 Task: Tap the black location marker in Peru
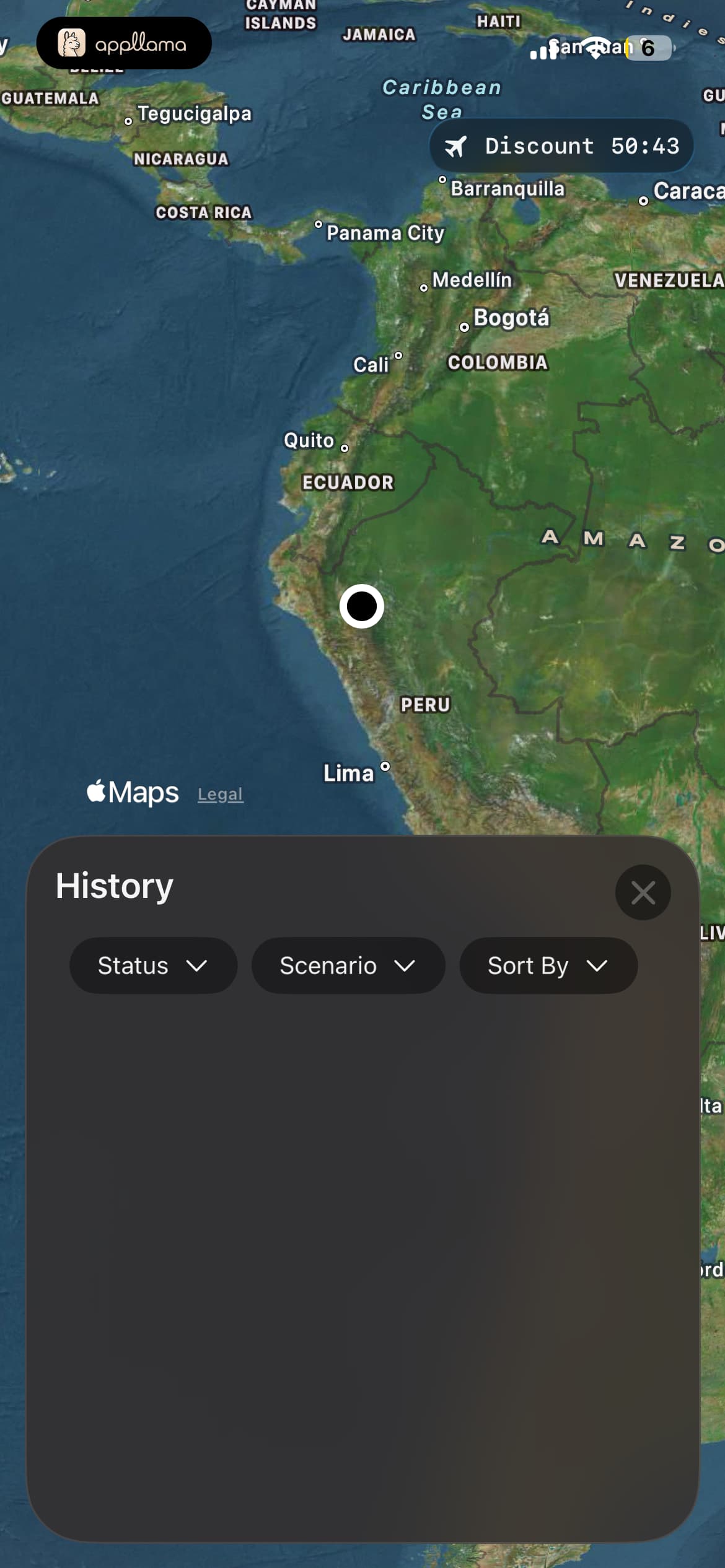coord(362,606)
